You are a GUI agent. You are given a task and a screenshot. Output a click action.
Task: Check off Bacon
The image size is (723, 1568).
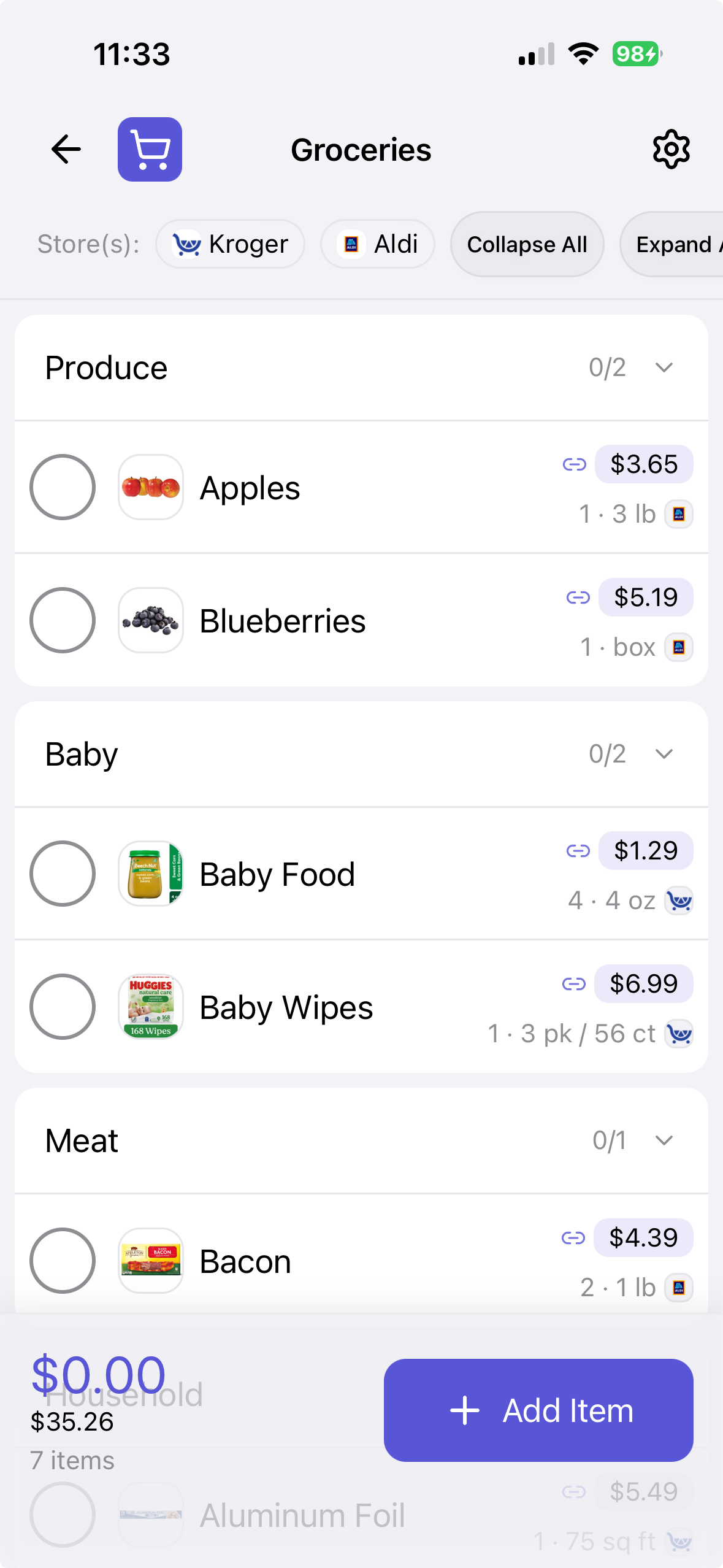pos(63,1261)
